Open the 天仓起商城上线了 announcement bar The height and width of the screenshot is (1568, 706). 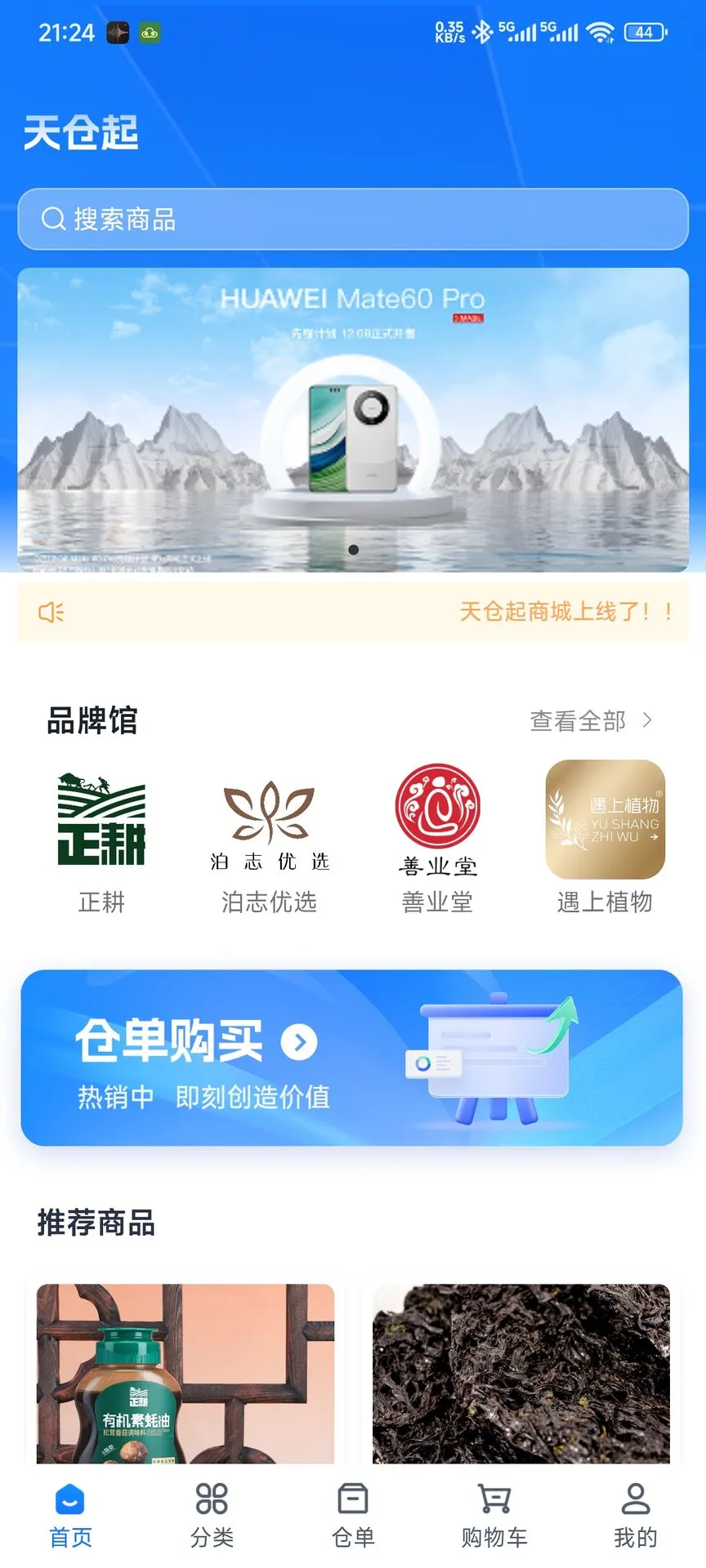coord(353,612)
